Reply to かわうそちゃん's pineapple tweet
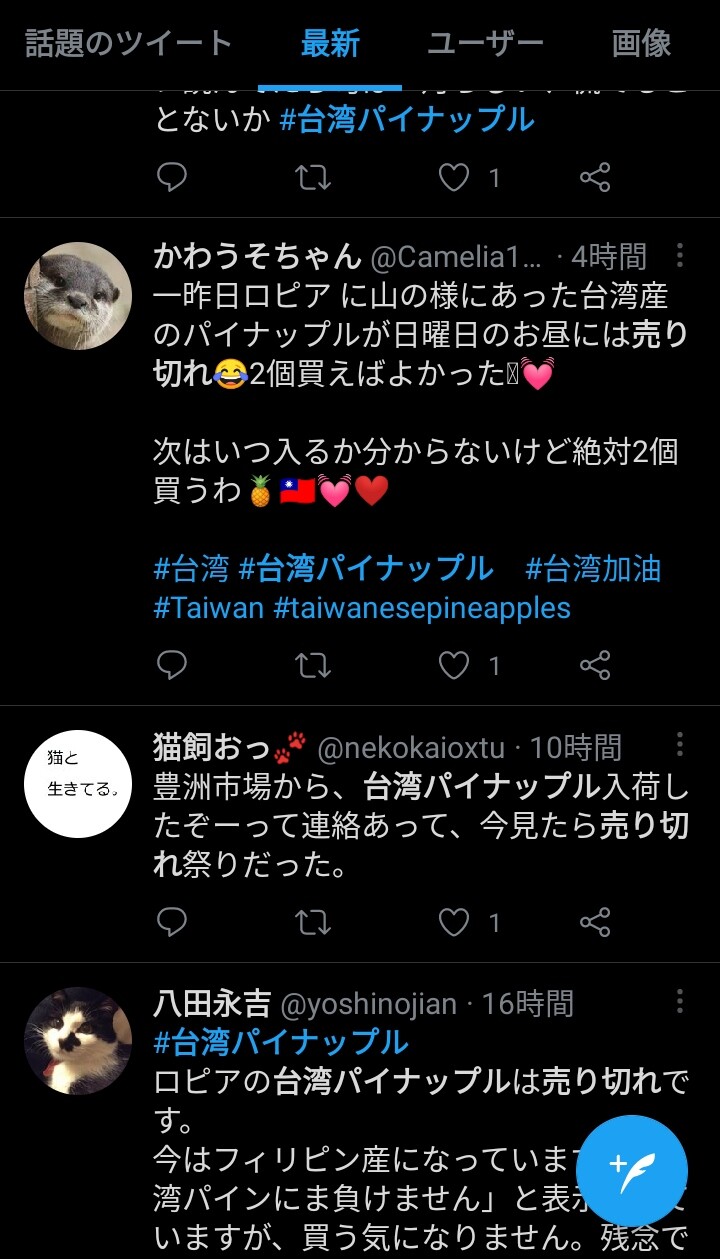The width and height of the screenshot is (720, 1259). click(172, 665)
